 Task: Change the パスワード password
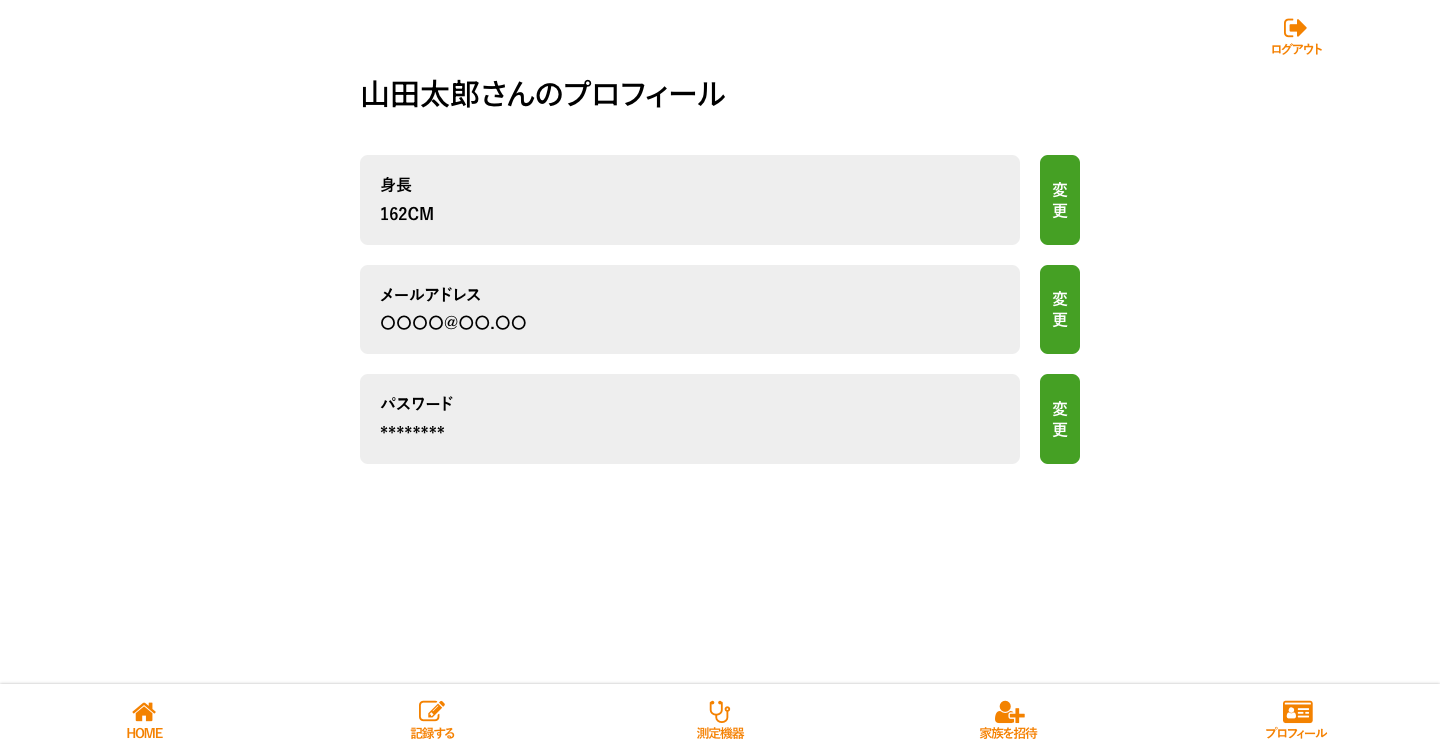click(x=1059, y=419)
